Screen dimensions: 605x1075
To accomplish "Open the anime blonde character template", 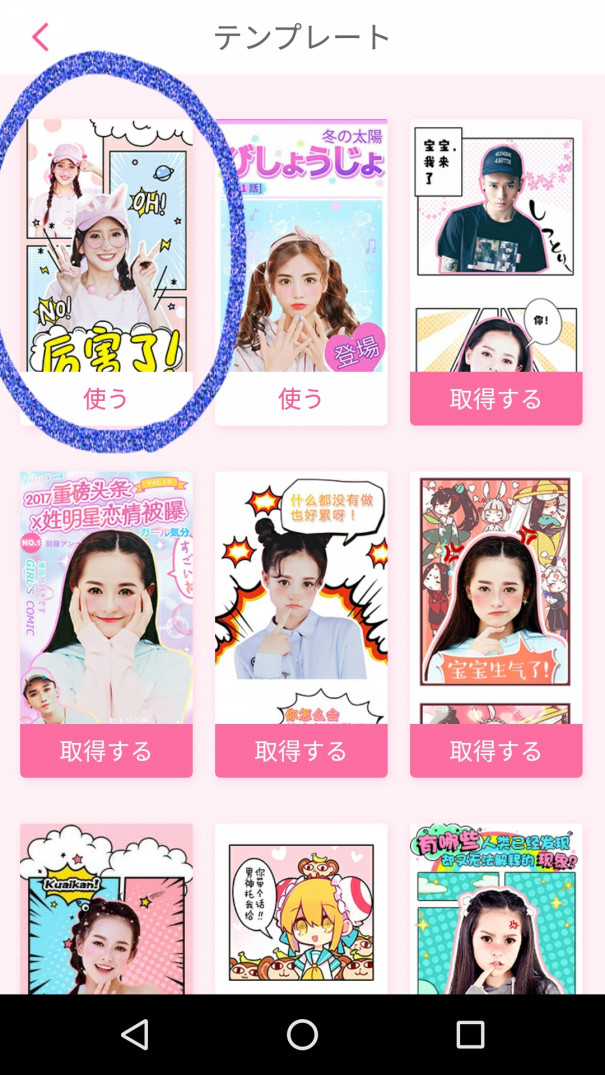I will click(x=301, y=908).
